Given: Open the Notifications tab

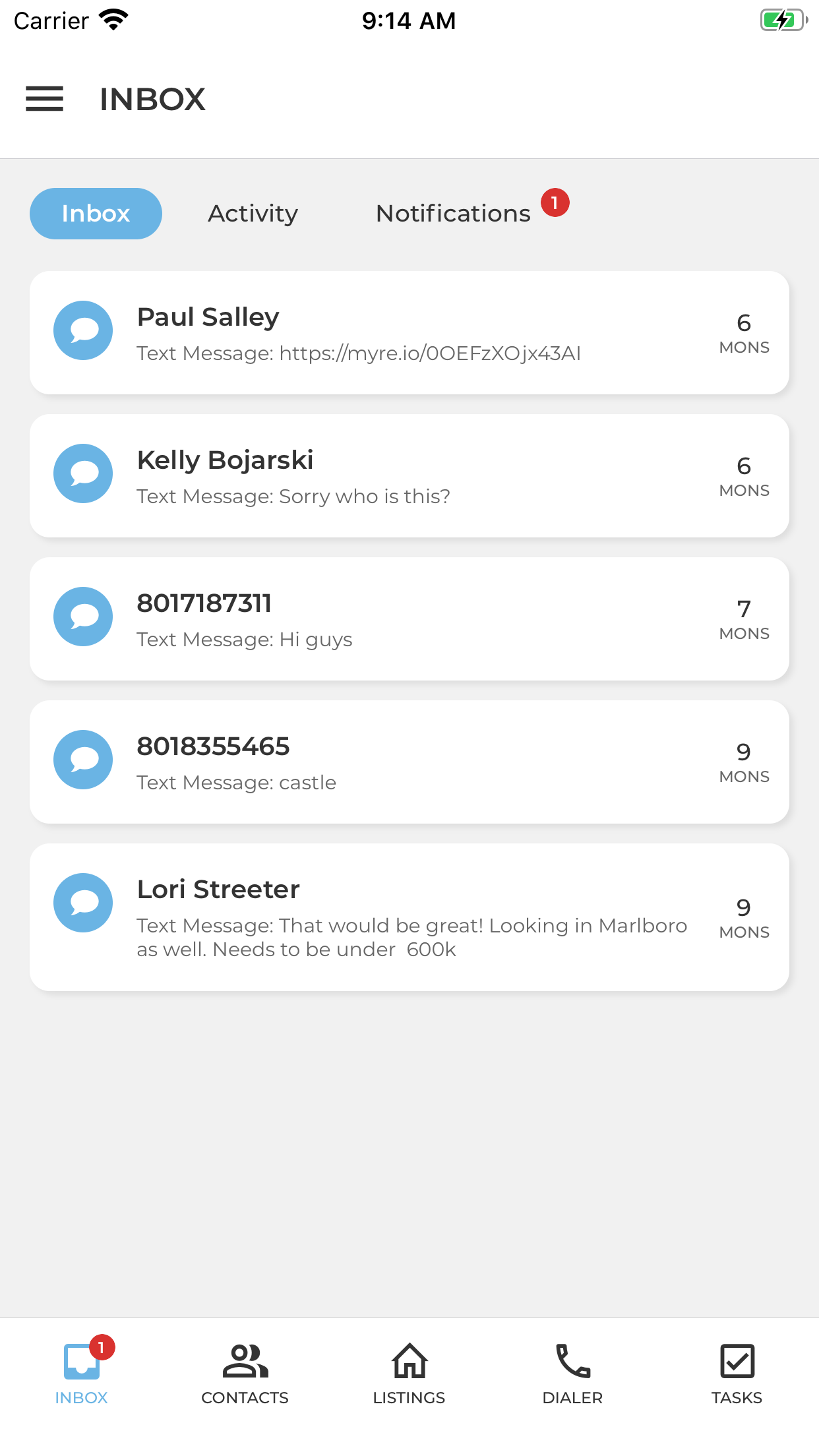Looking at the screenshot, I should tap(453, 213).
